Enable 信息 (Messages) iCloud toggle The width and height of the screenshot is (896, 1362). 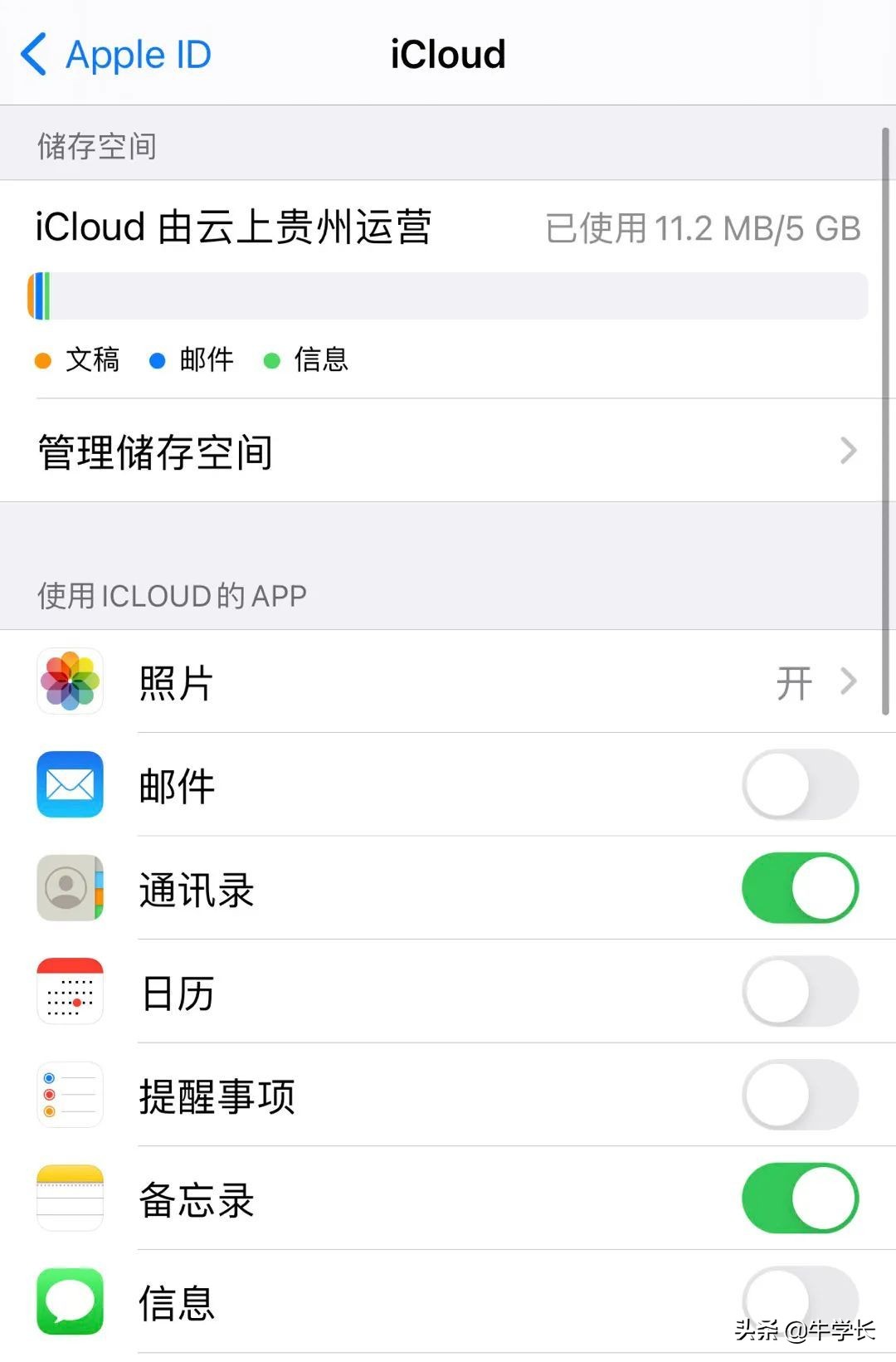[799, 1301]
